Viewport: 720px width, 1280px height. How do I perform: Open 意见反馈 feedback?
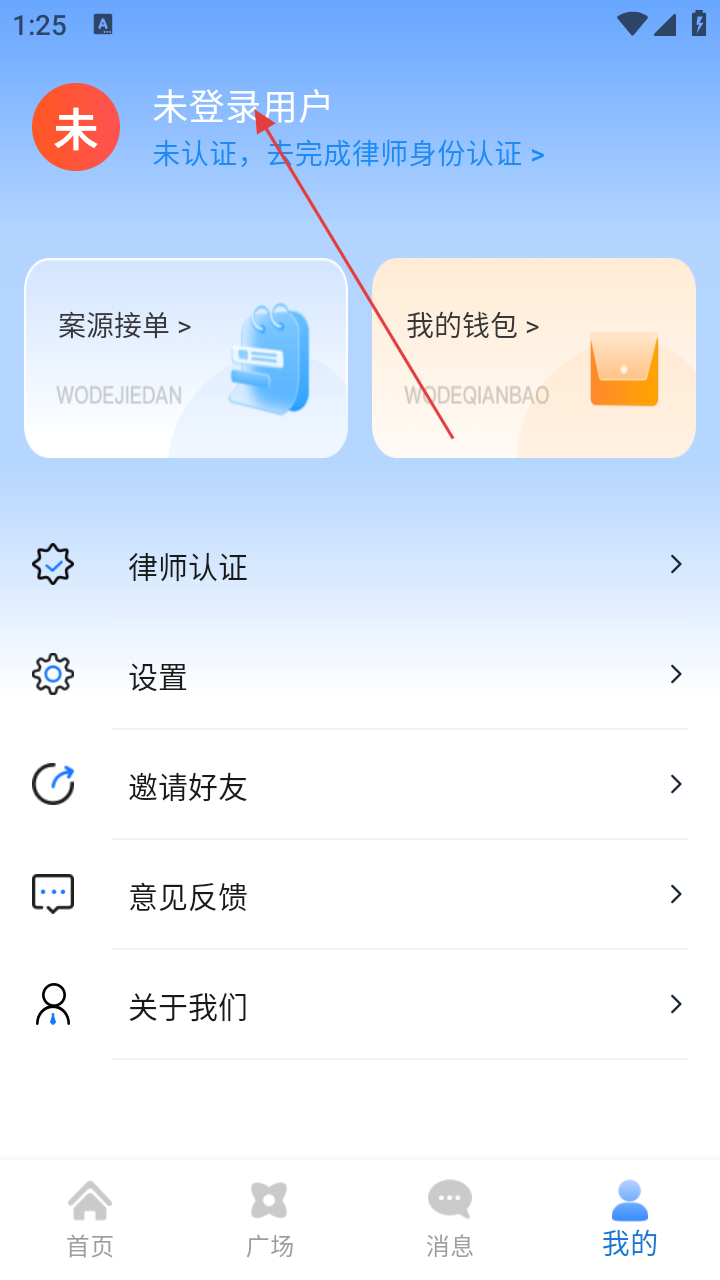(x=360, y=897)
